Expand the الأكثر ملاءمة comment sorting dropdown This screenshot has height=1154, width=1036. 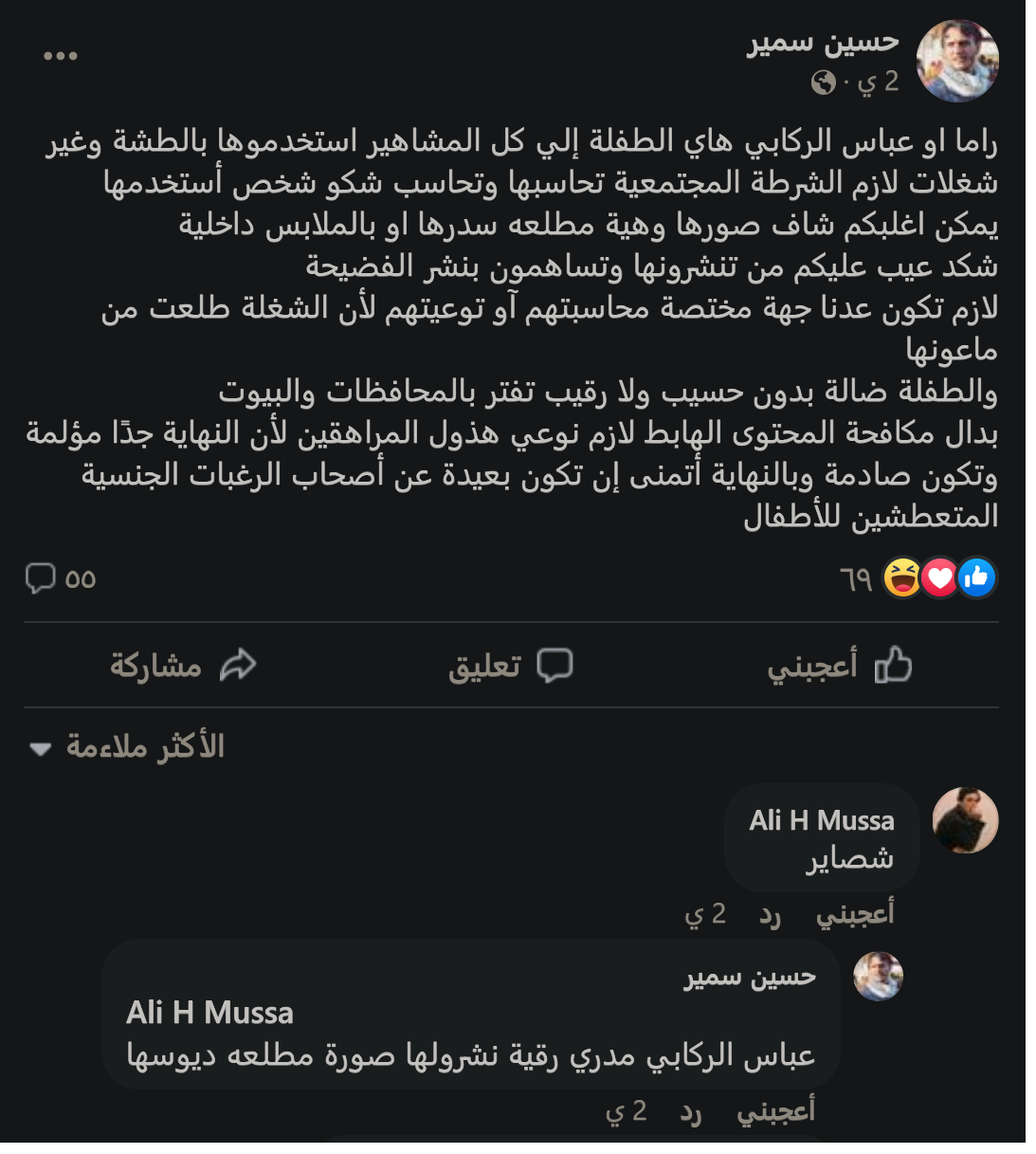pyautogui.click(x=128, y=747)
